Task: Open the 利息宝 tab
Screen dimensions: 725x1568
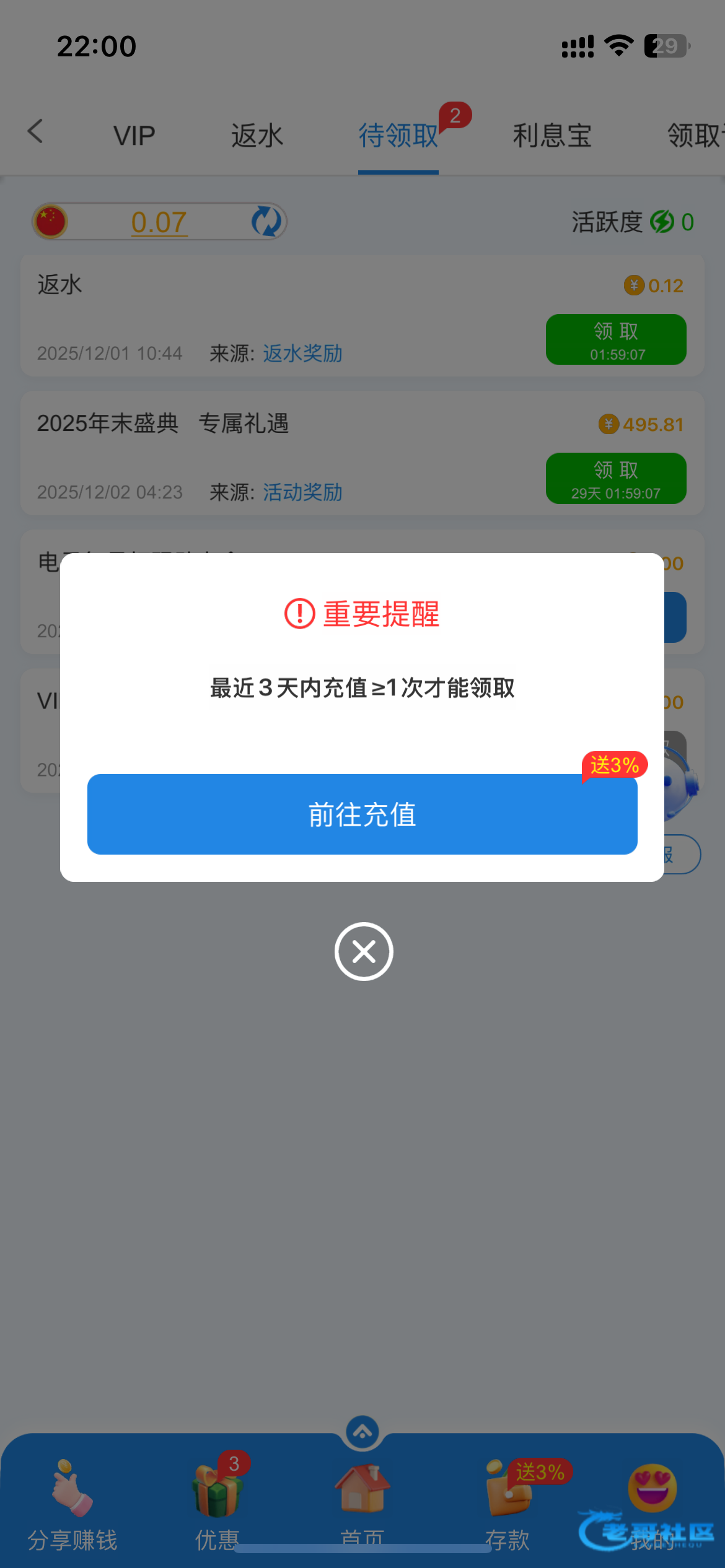Action: [551, 136]
